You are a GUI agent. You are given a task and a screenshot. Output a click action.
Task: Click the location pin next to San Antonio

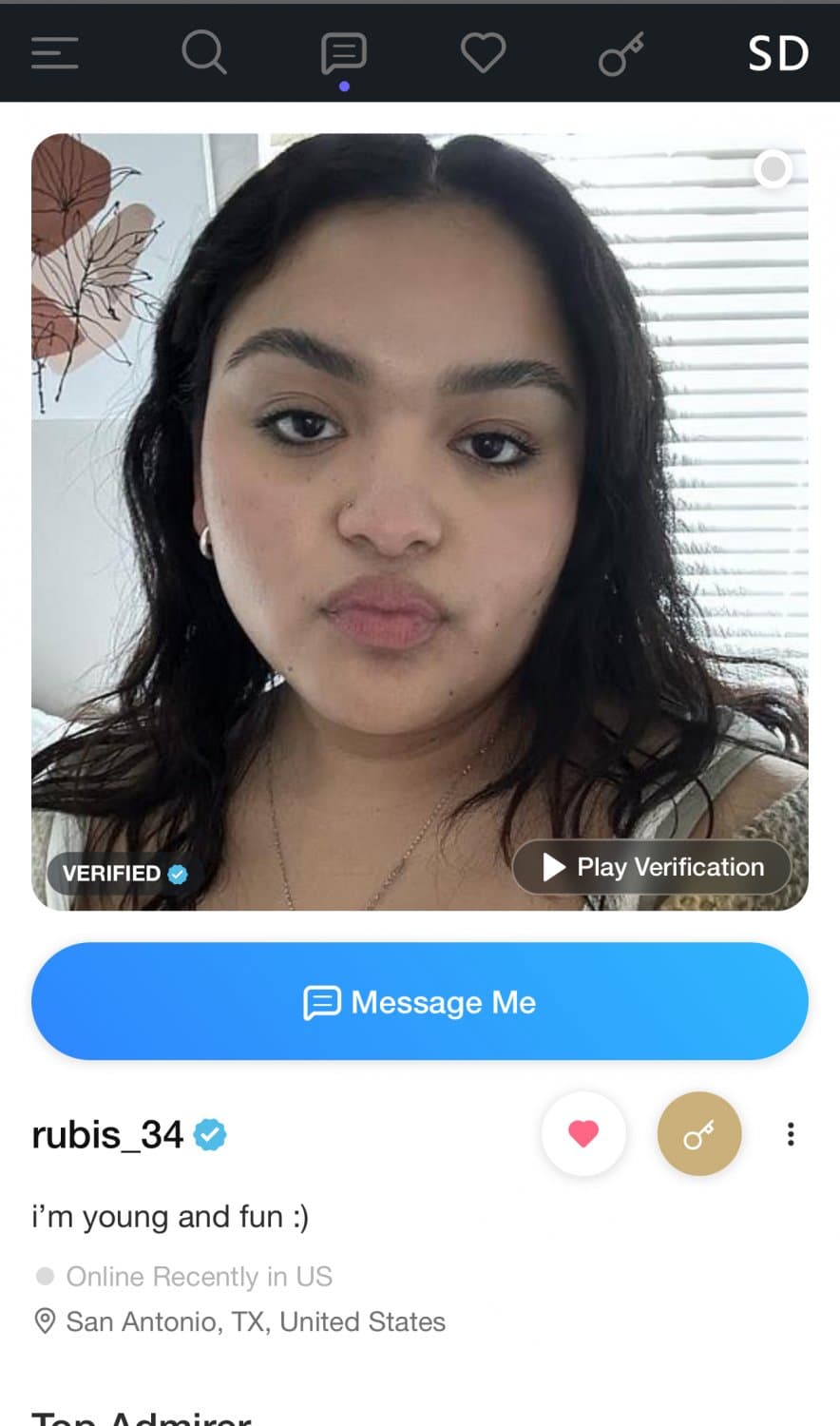pos(43,1321)
